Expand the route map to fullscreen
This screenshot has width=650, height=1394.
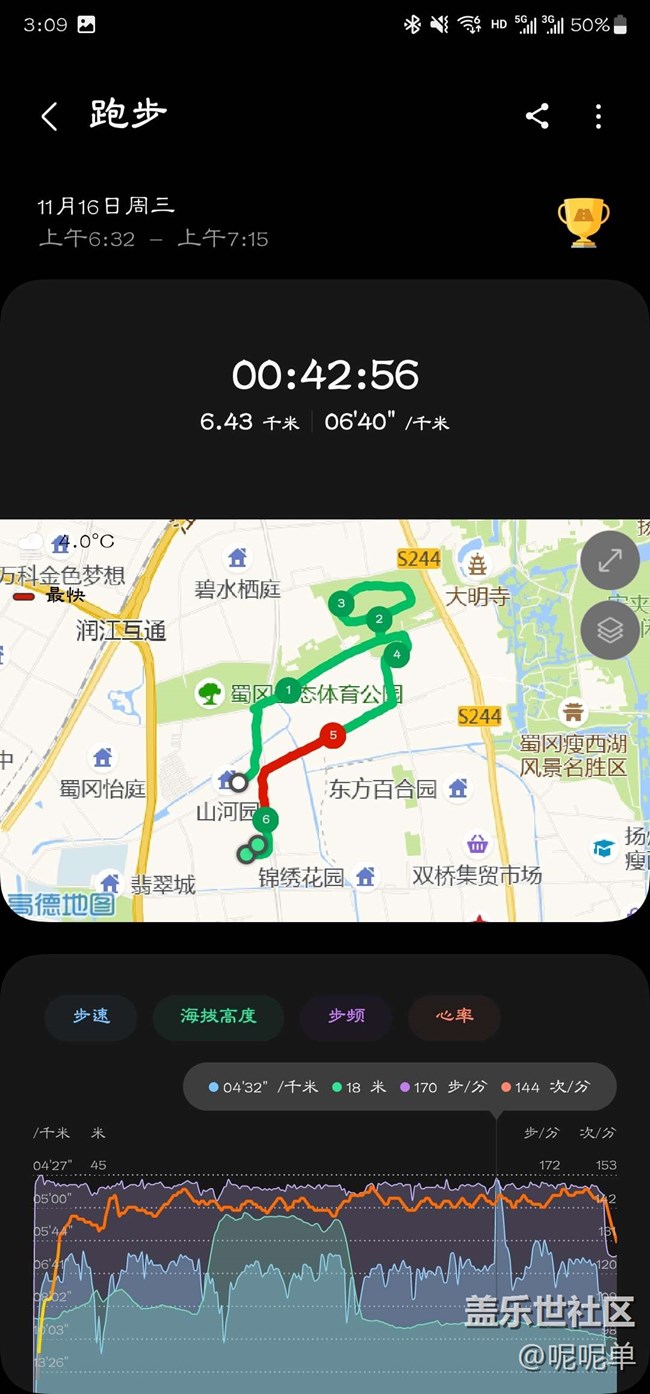pyautogui.click(x=610, y=561)
